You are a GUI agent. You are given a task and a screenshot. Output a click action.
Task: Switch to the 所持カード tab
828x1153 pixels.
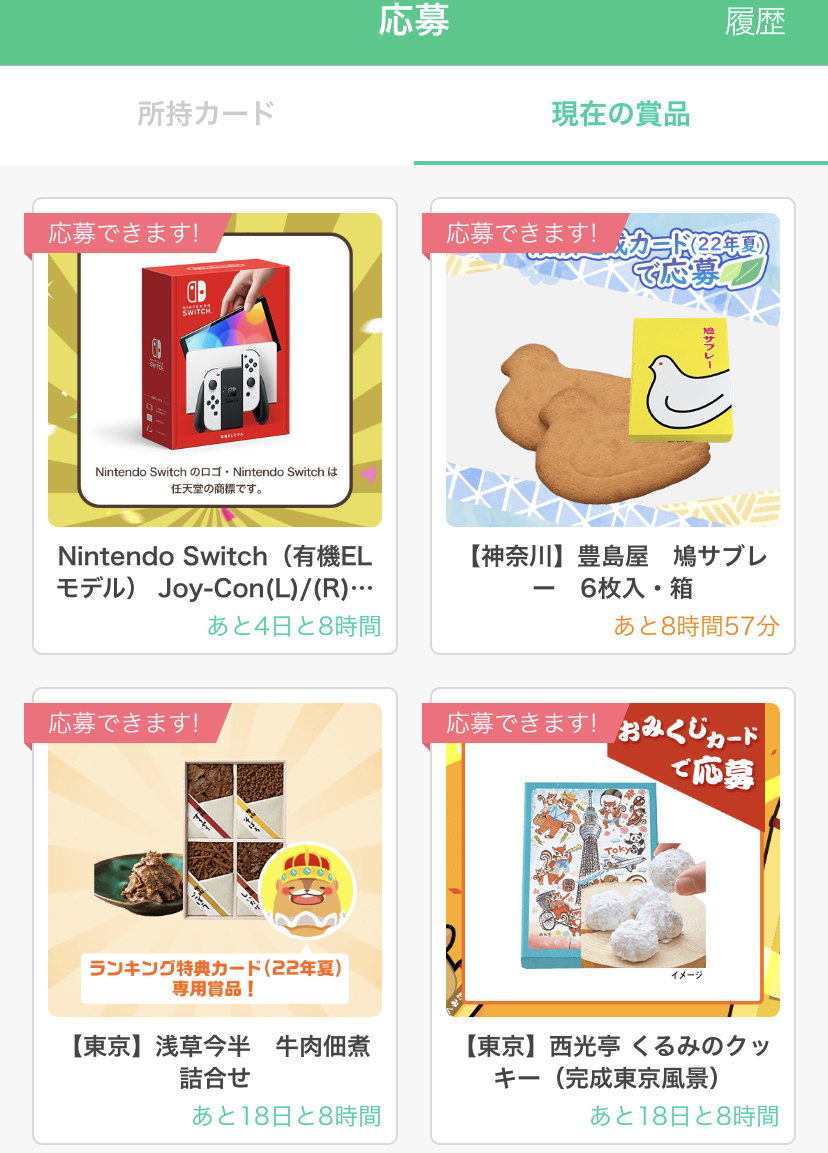pyautogui.click(x=206, y=114)
